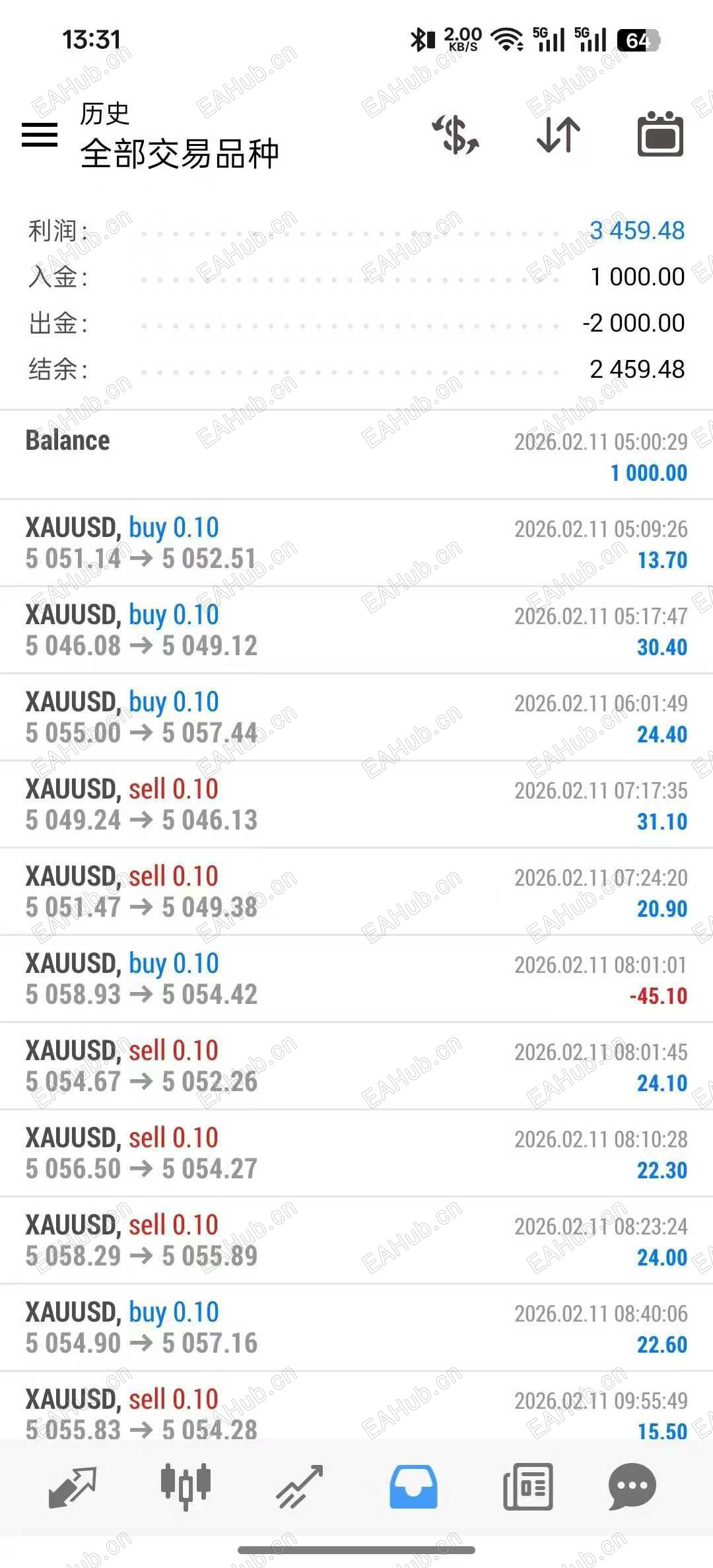Image resolution: width=713 pixels, height=1568 pixels.
Task: Open the buy trade with profit 30.40
Action: coord(356,630)
